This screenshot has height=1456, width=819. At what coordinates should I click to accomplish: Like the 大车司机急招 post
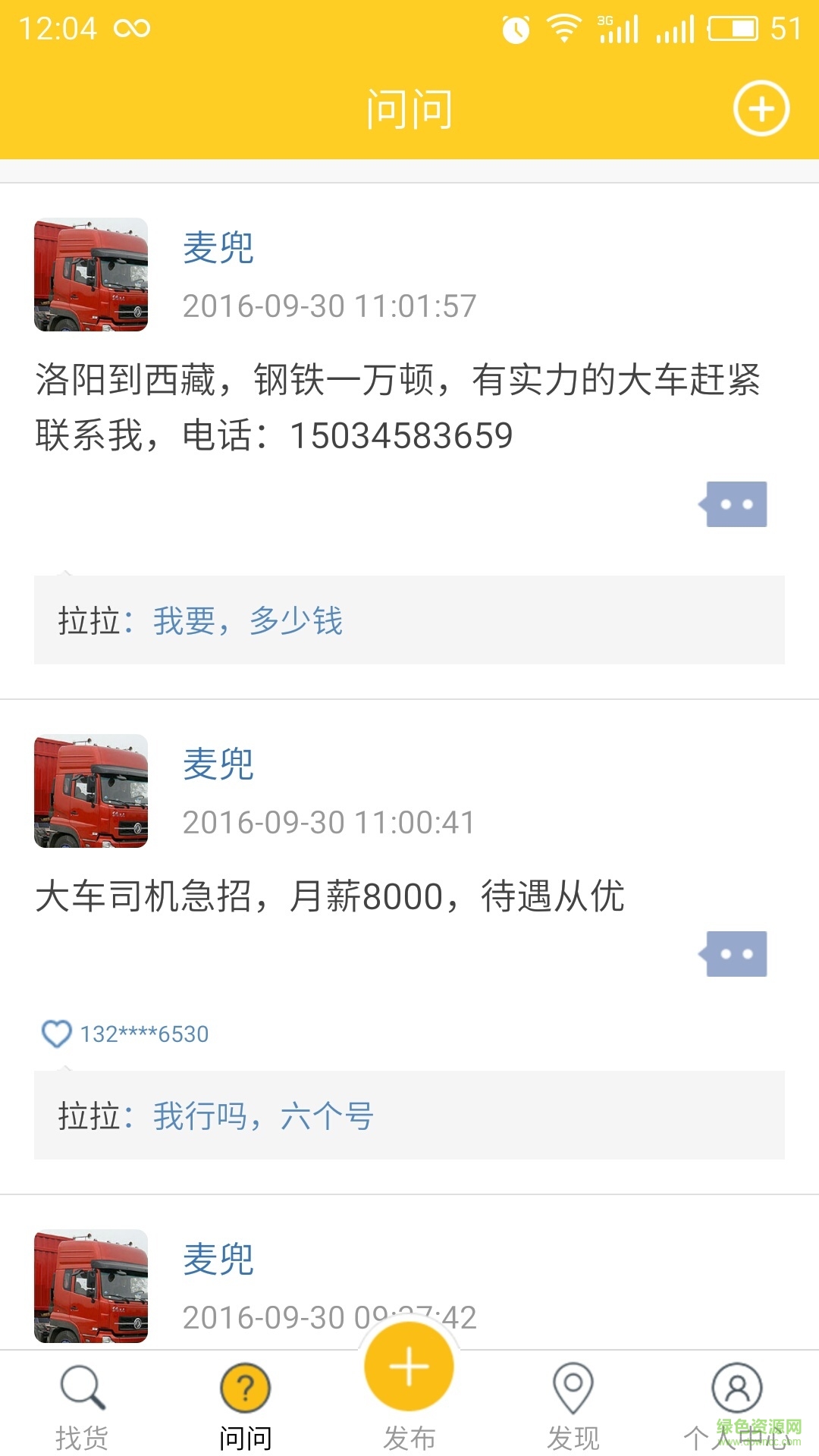click(56, 1034)
